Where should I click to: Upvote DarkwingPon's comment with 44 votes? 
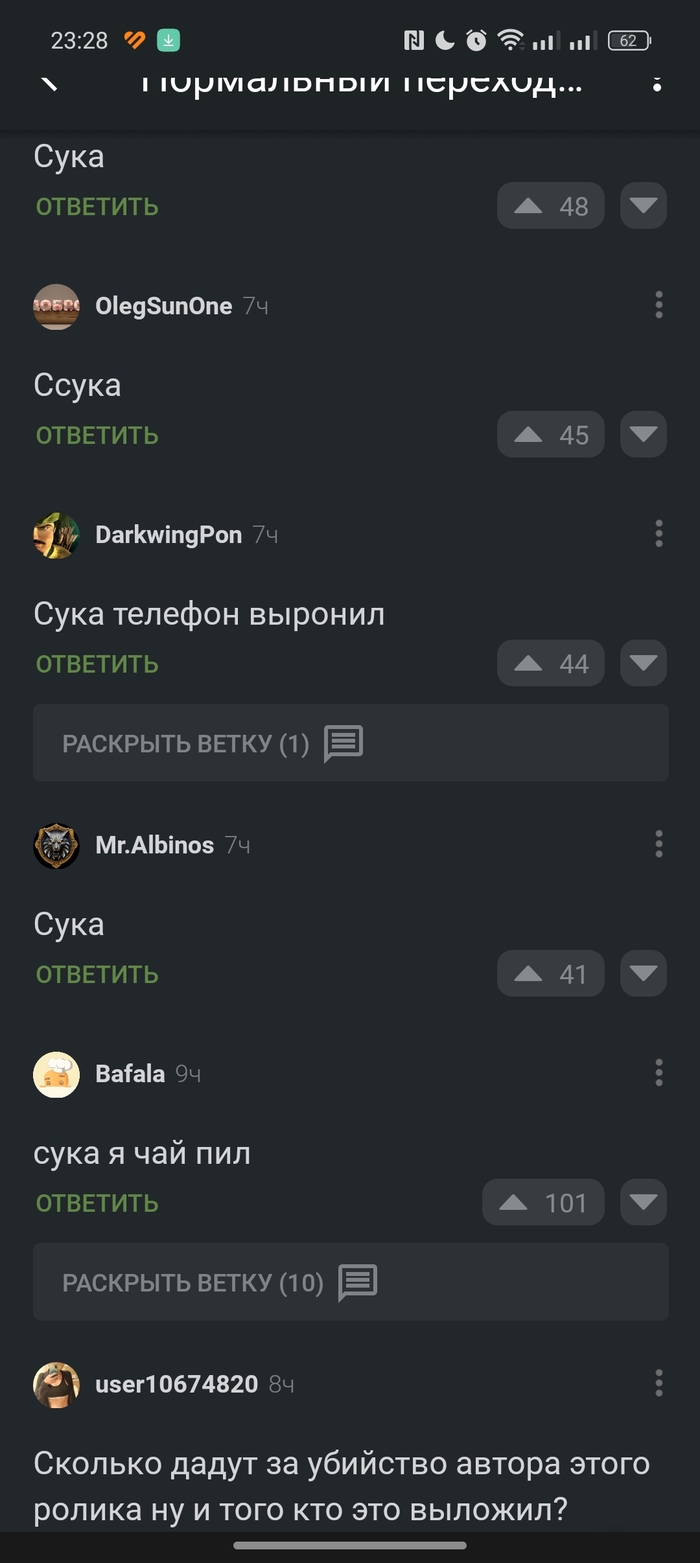pyautogui.click(x=550, y=664)
